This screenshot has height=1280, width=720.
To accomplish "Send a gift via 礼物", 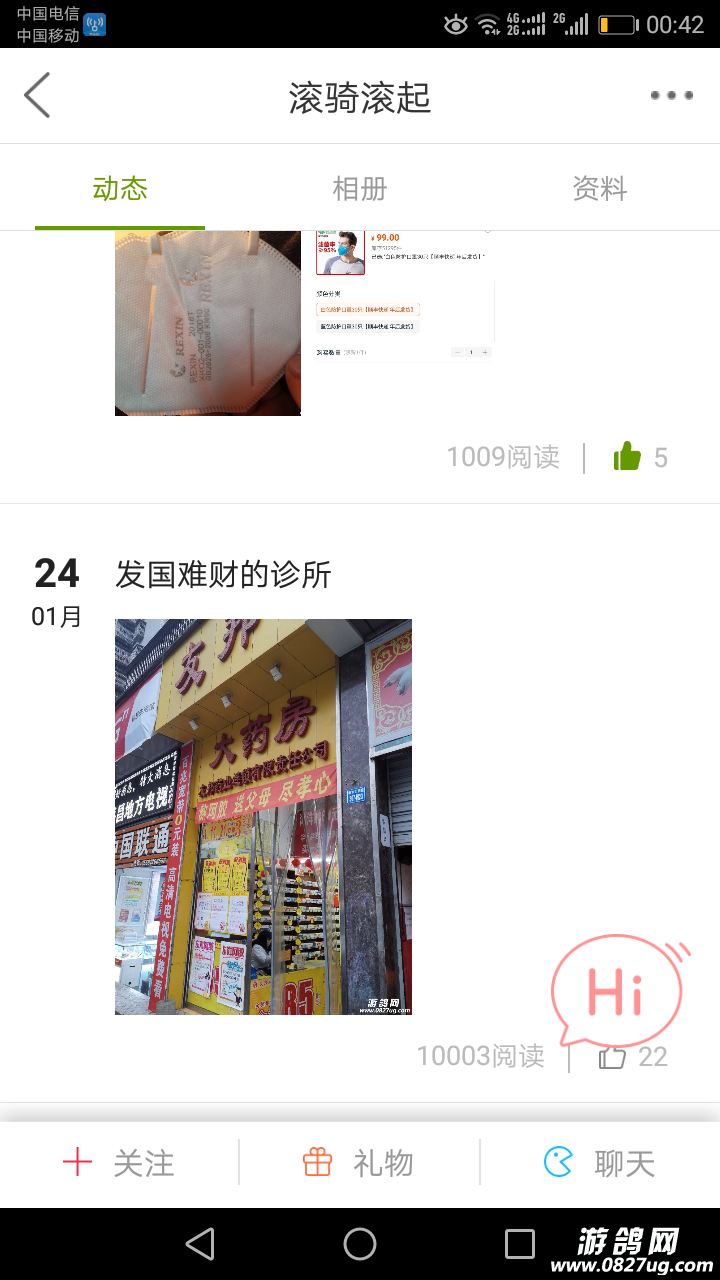I will 359,1162.
